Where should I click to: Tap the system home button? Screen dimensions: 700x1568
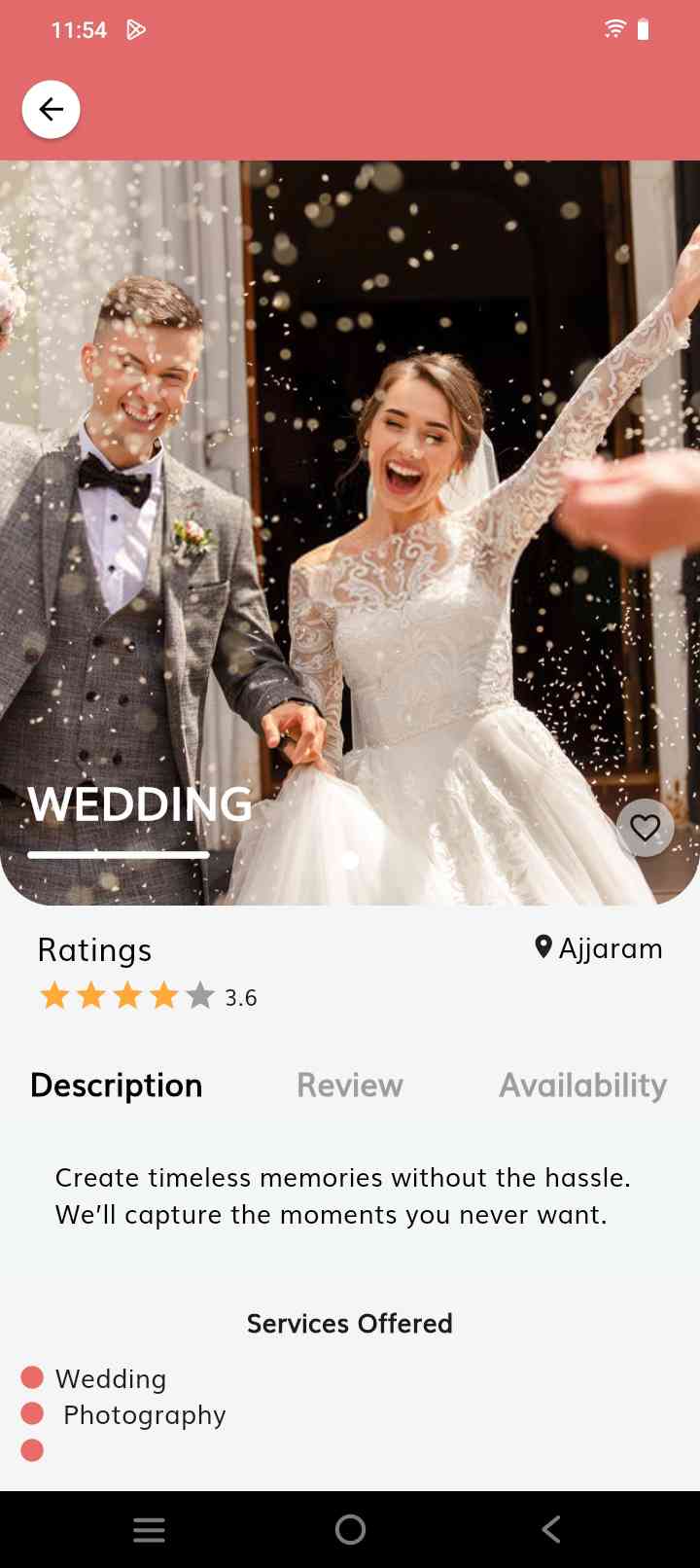coord(350,1530)
